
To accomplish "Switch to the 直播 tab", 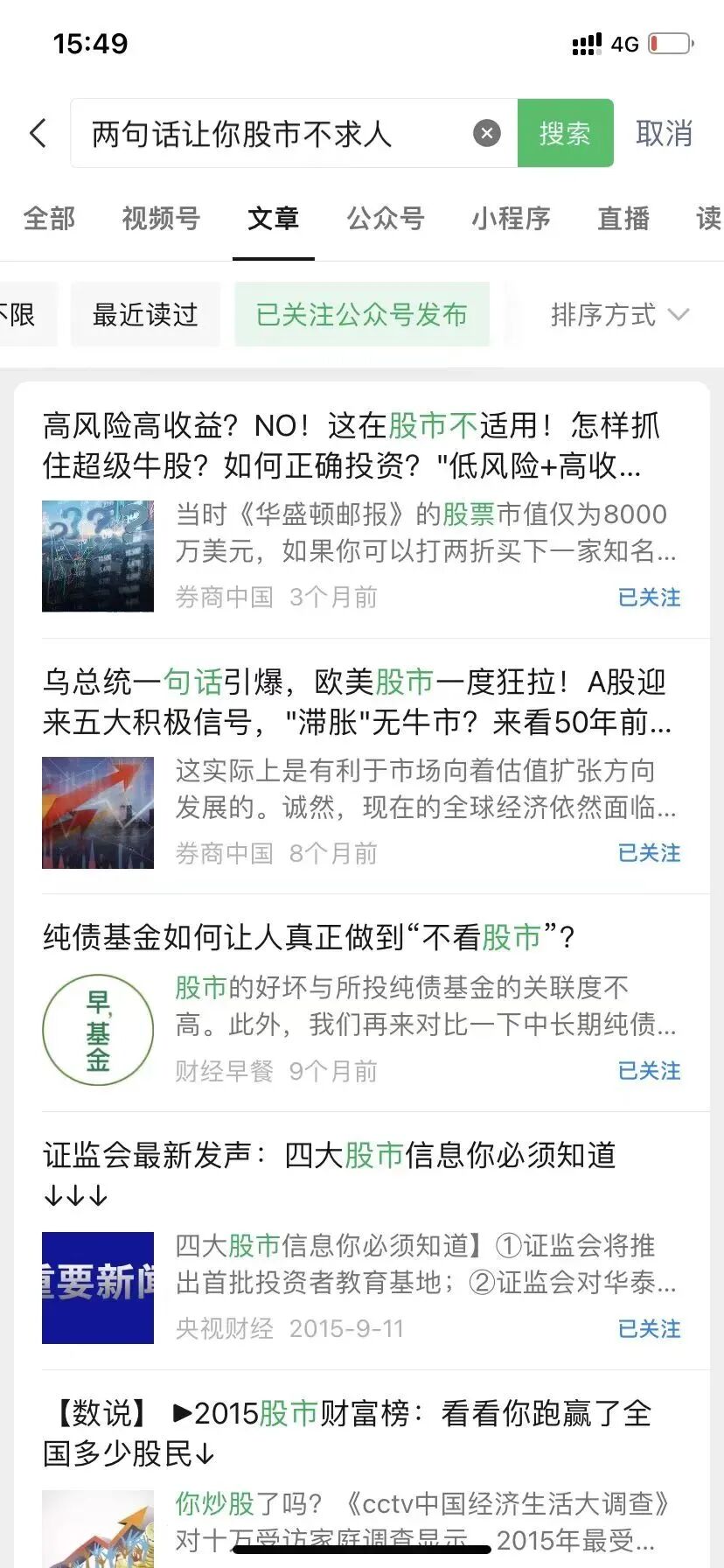I will tap(623, 218).
